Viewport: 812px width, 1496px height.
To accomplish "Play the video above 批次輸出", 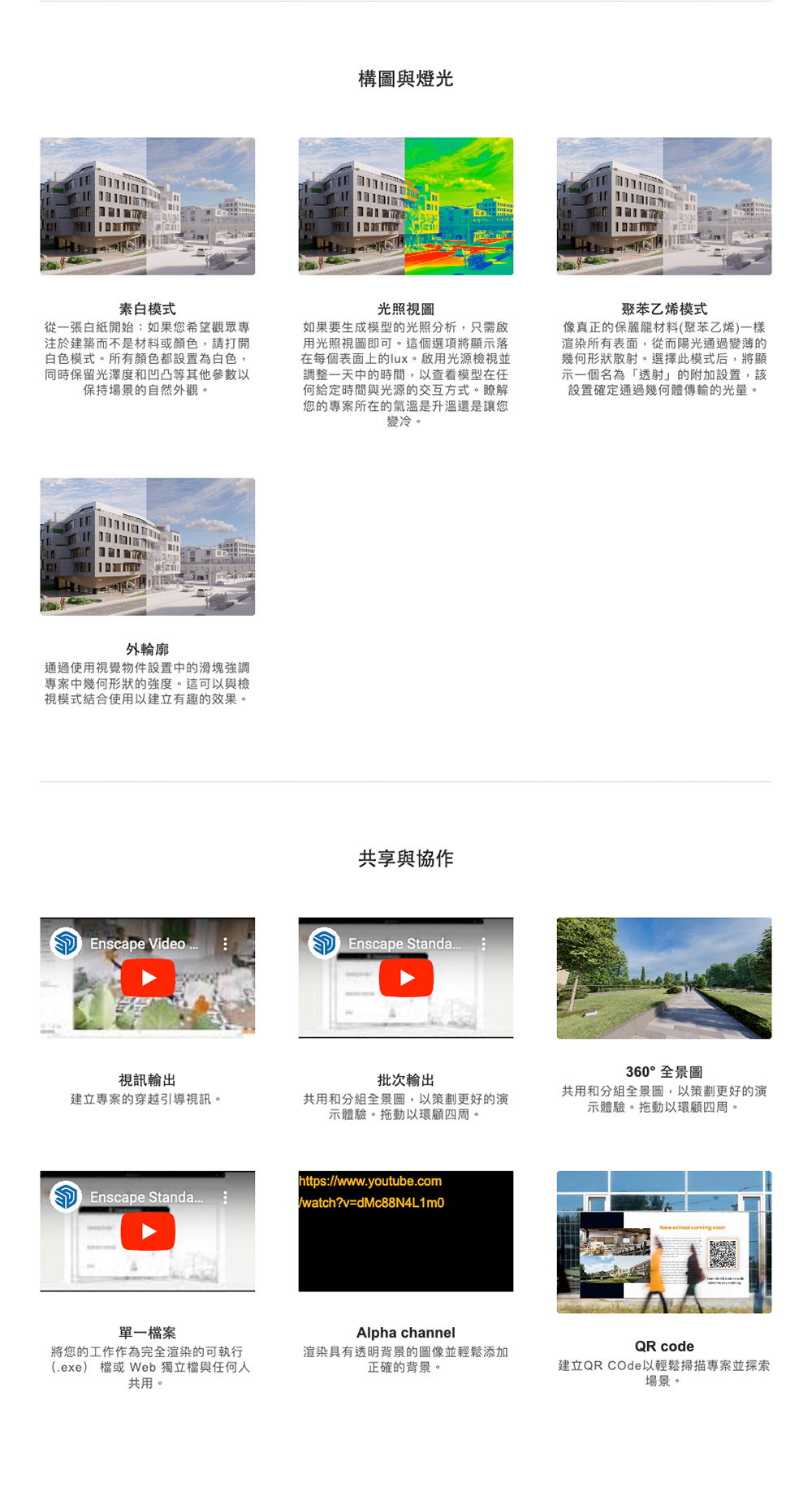I will [x=406, y=978].
